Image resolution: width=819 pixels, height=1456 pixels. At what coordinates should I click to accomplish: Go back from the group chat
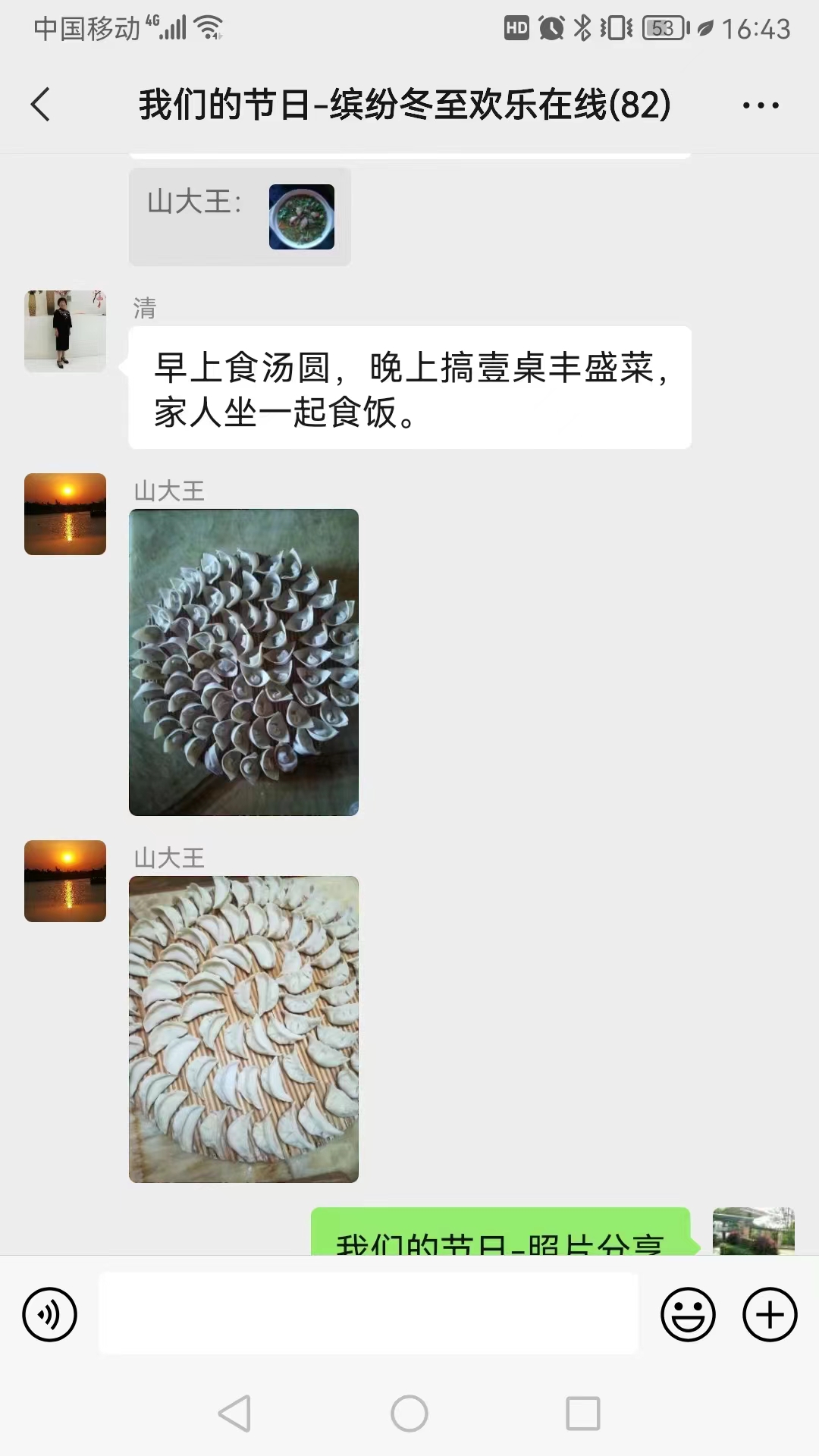[x=41, y=105]
